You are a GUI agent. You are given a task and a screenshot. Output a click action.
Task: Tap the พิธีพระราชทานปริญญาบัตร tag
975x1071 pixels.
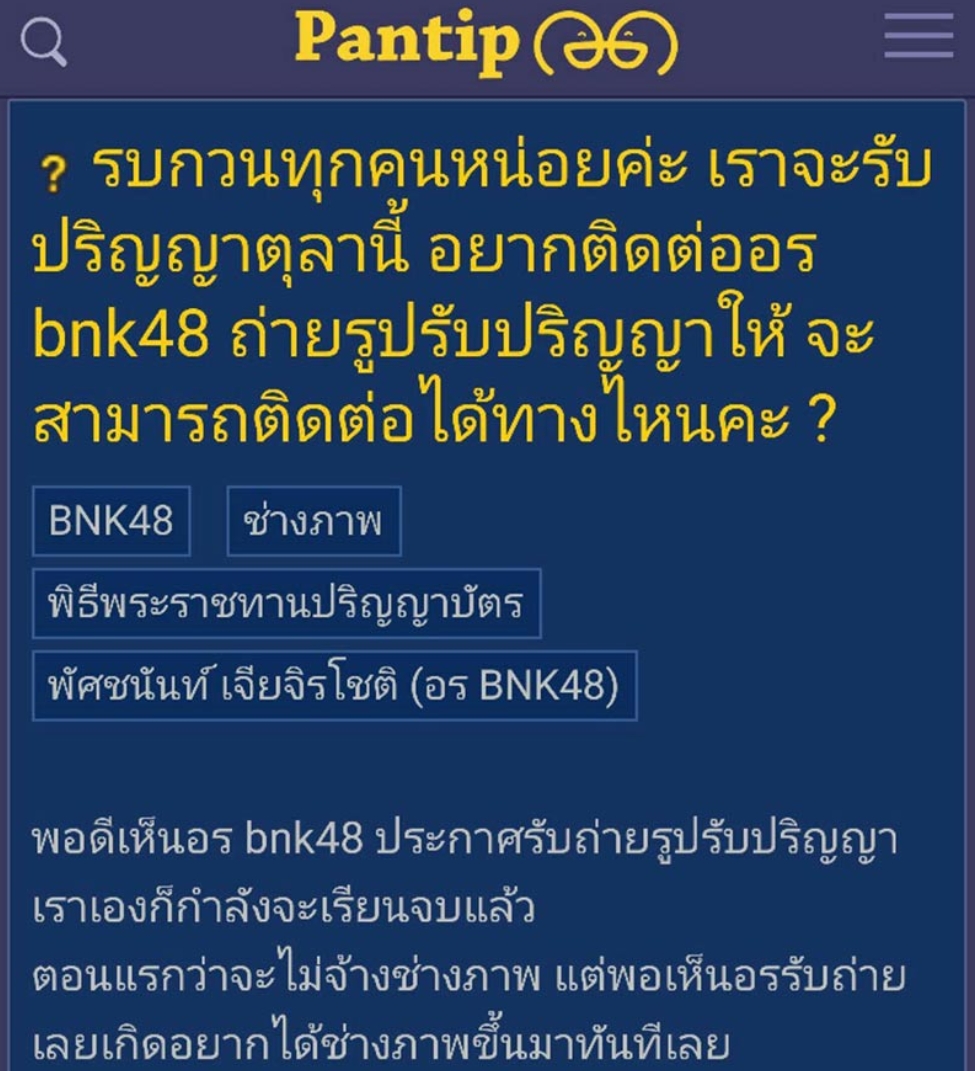click(286, 604)
